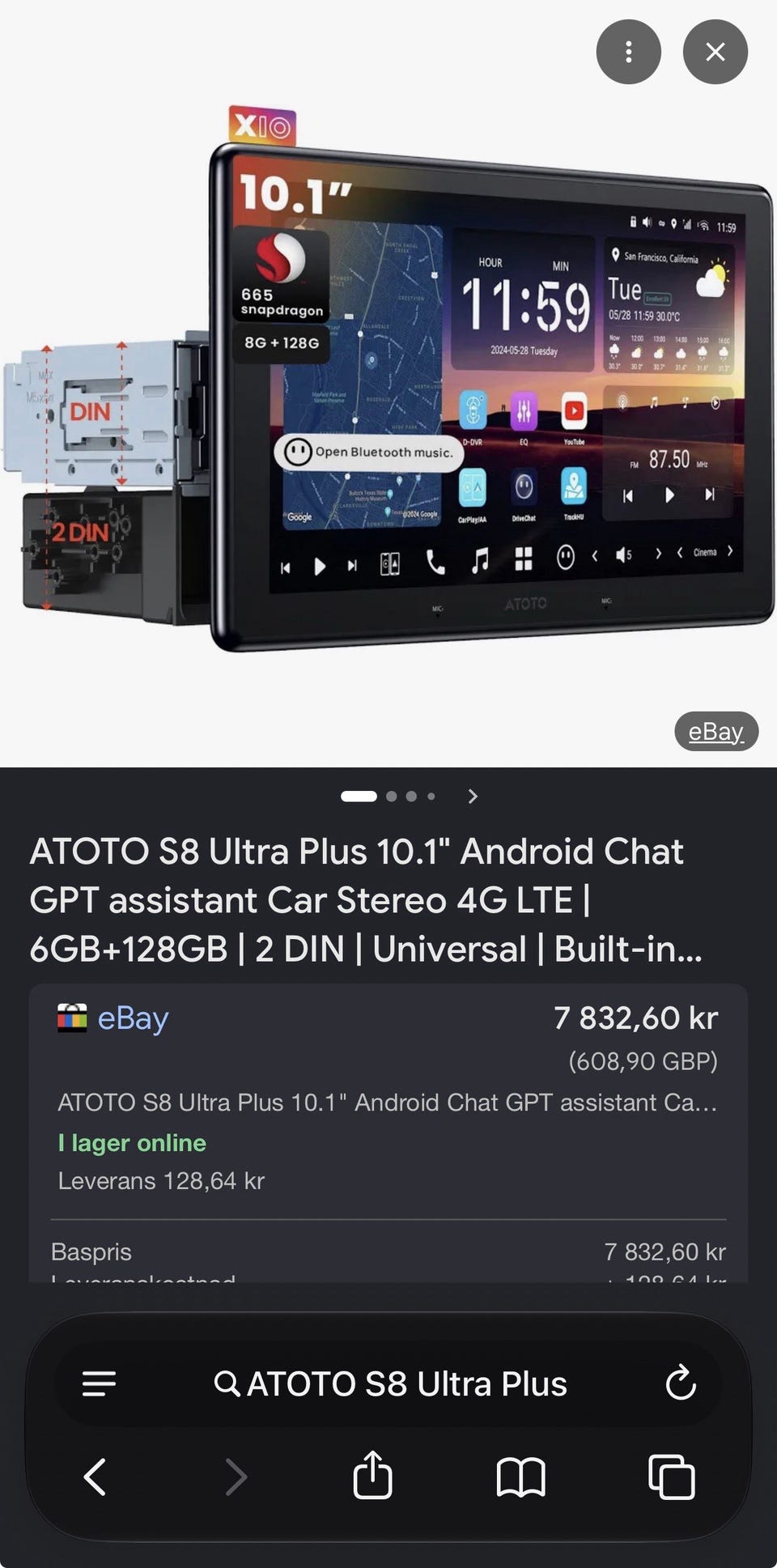777x1568 pixels.
Task: Open the page menu in the address bar
Action: pos(100,1383)
